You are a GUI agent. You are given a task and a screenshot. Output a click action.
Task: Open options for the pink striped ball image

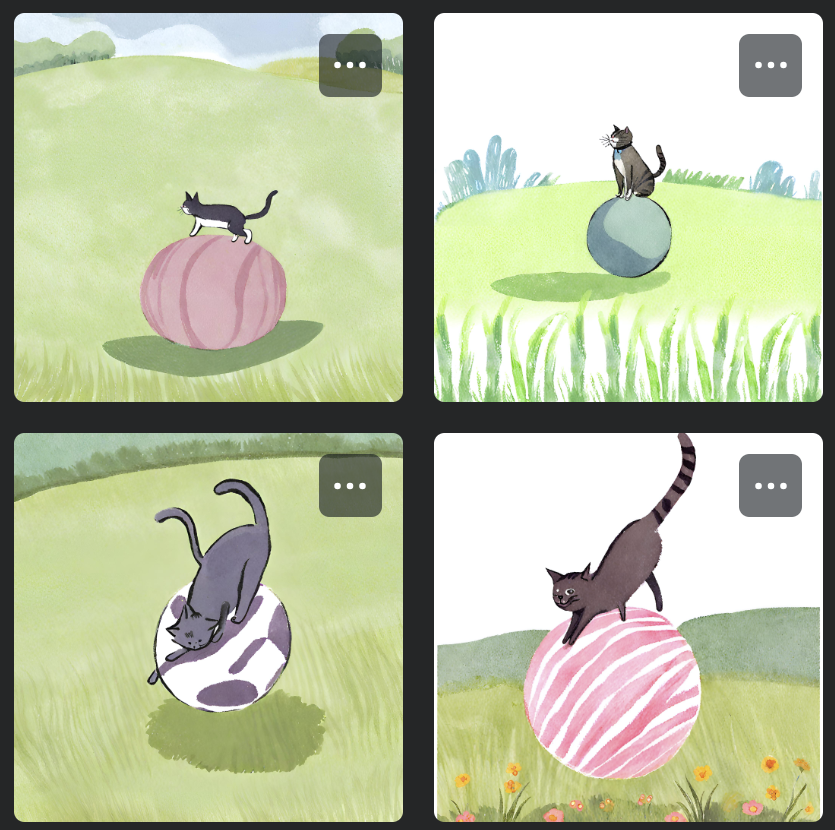pos(770,485)
